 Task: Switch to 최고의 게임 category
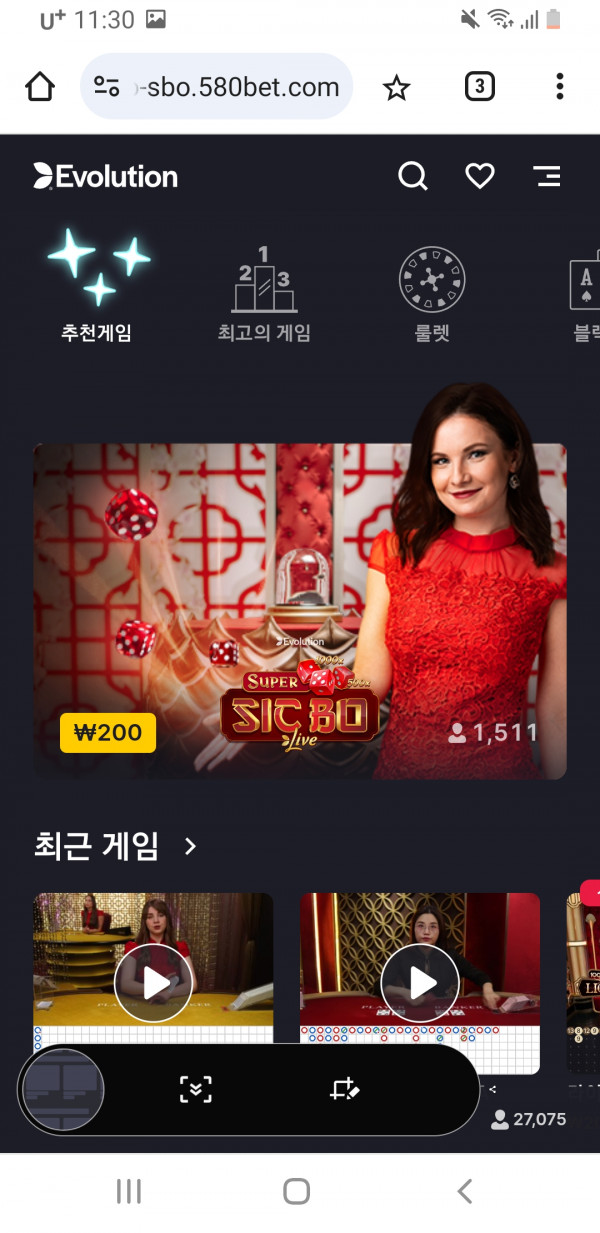click(264, 295)
